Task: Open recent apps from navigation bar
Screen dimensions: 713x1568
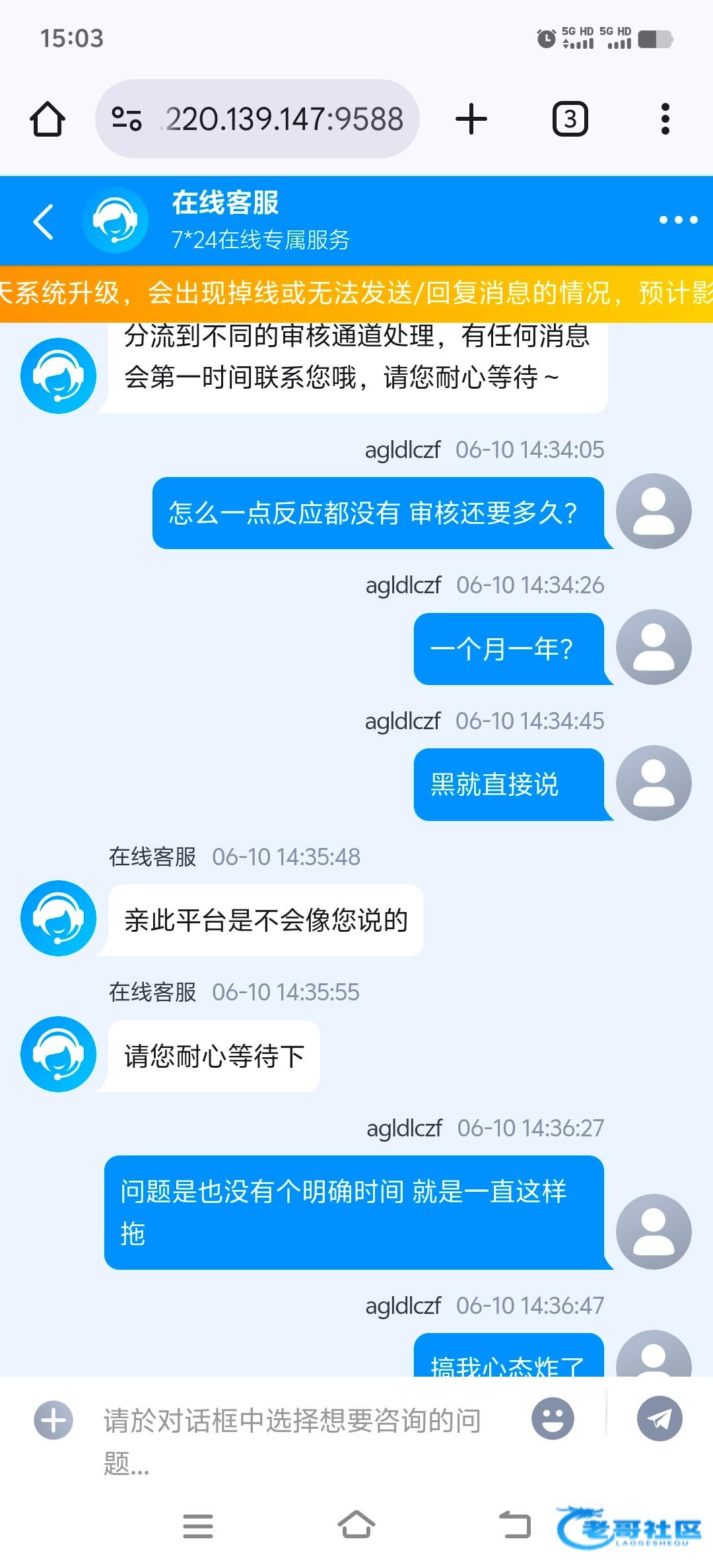Action: pyautogui.click(x=198, y=1526)
